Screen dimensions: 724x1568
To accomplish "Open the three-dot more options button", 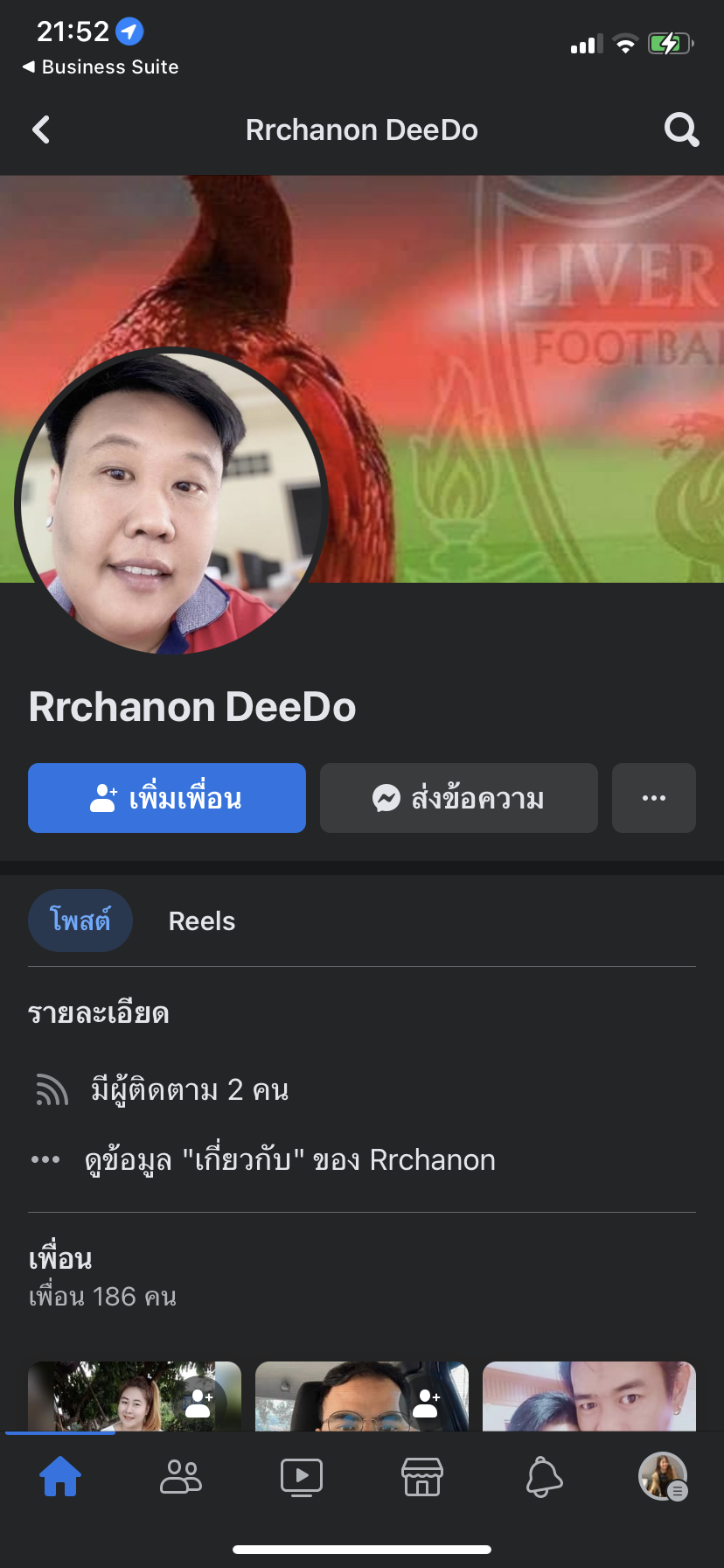I will tap(653, 798).
